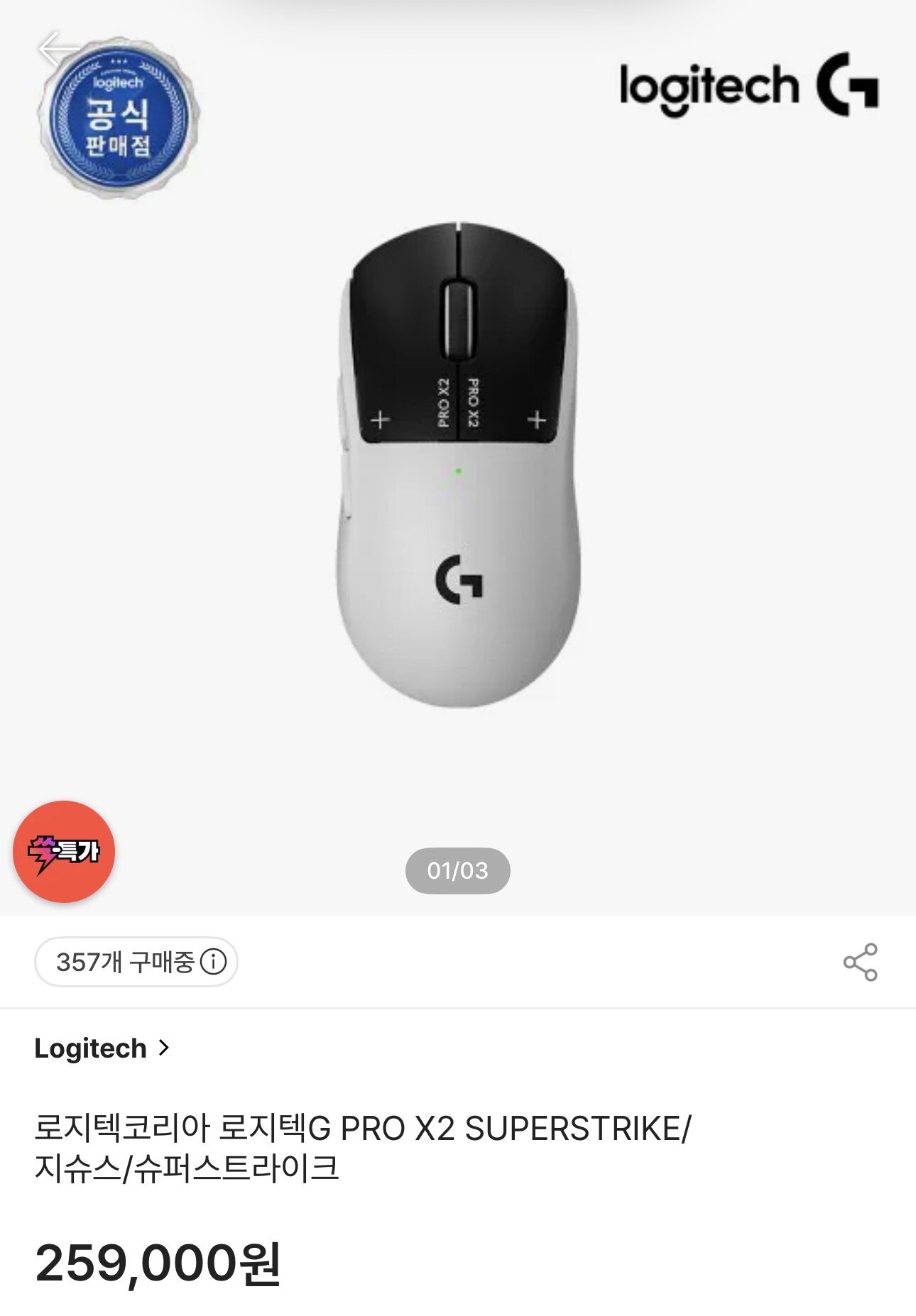Go back using the top-left arrow
Viewport: 916px width, 1316px height.
pos(55,49)
